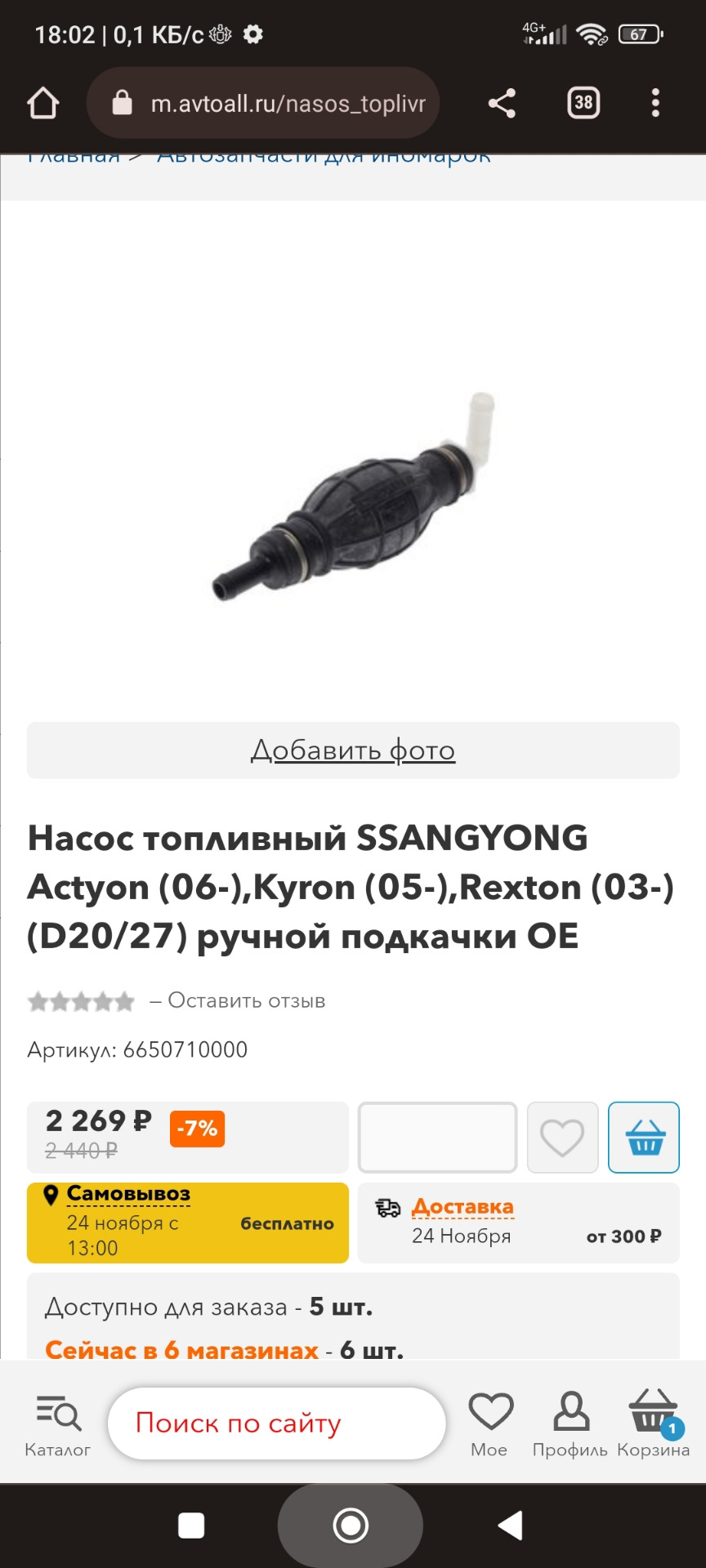
Task: View the fuel pump product photo
Action: [x=353, y=498]
